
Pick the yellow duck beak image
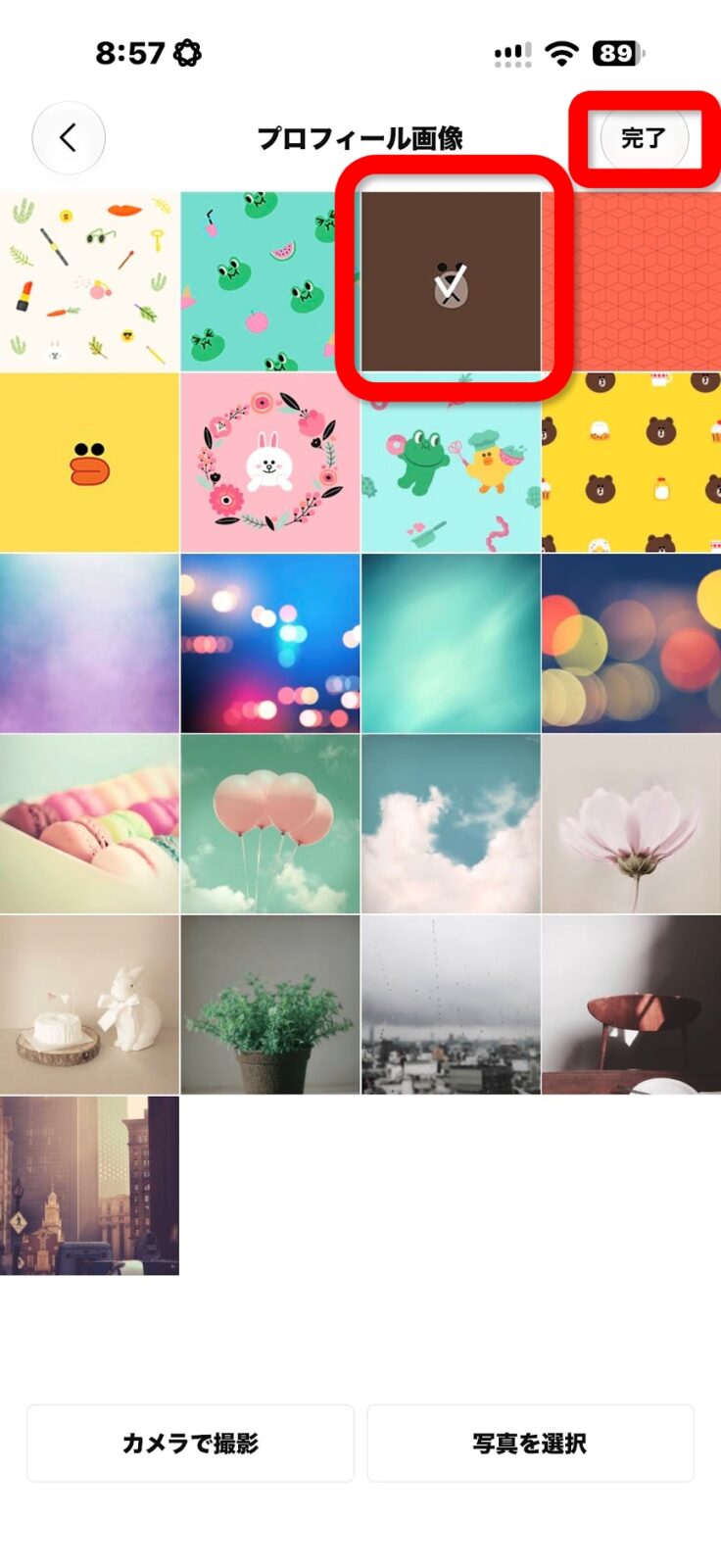coord(89,463)
